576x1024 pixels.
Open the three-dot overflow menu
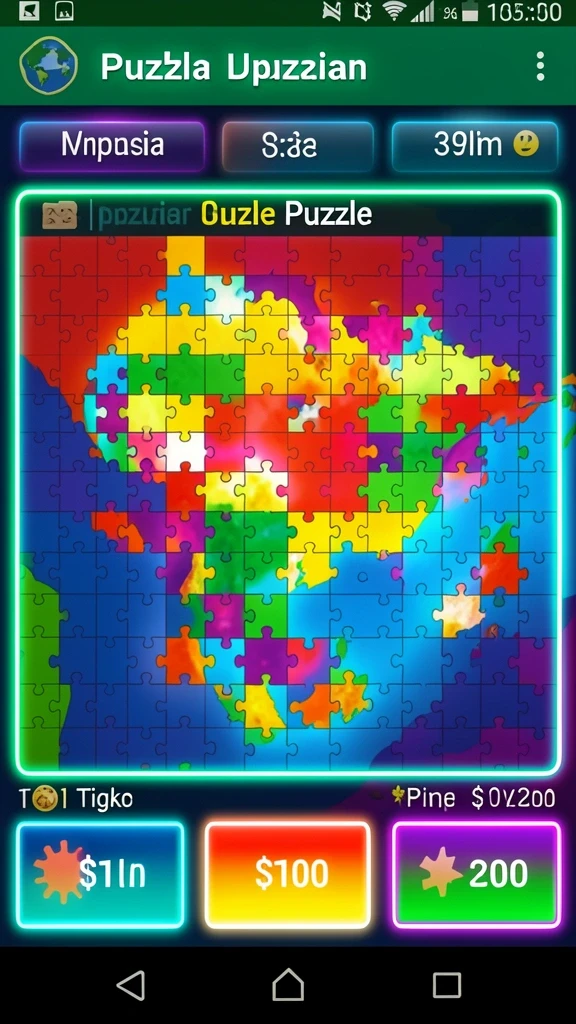pos(539,67)
